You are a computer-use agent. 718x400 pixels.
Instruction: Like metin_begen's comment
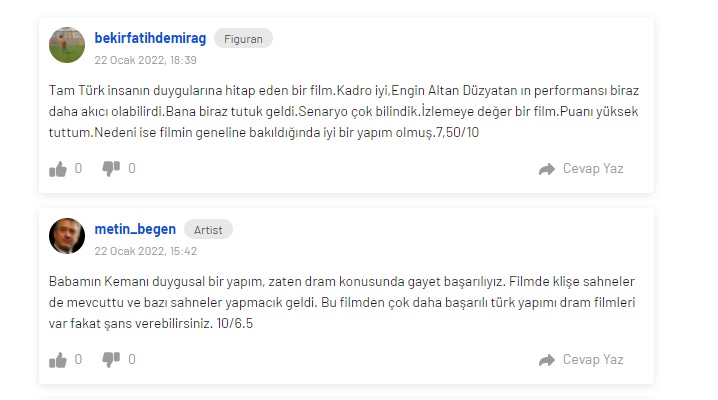58,360
